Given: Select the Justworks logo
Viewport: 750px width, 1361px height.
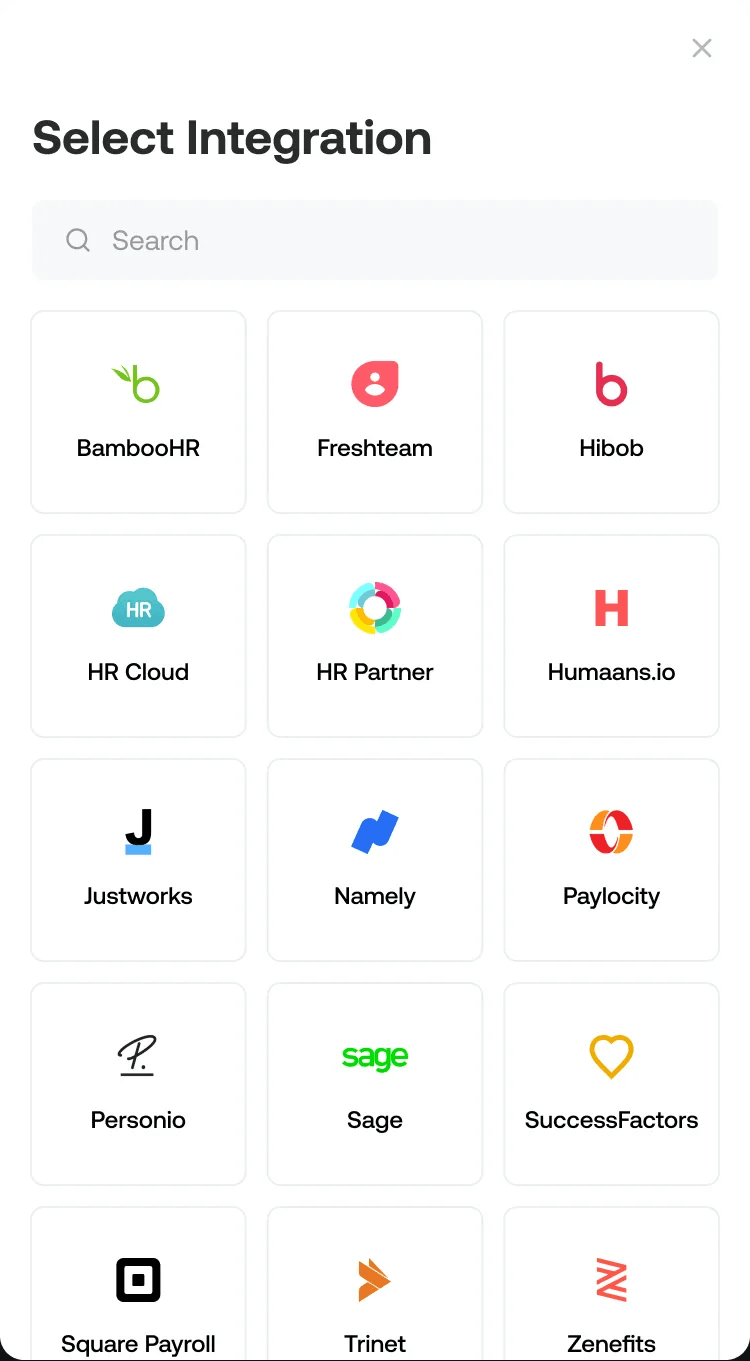Looking at the screenshot, I should 138,831.
